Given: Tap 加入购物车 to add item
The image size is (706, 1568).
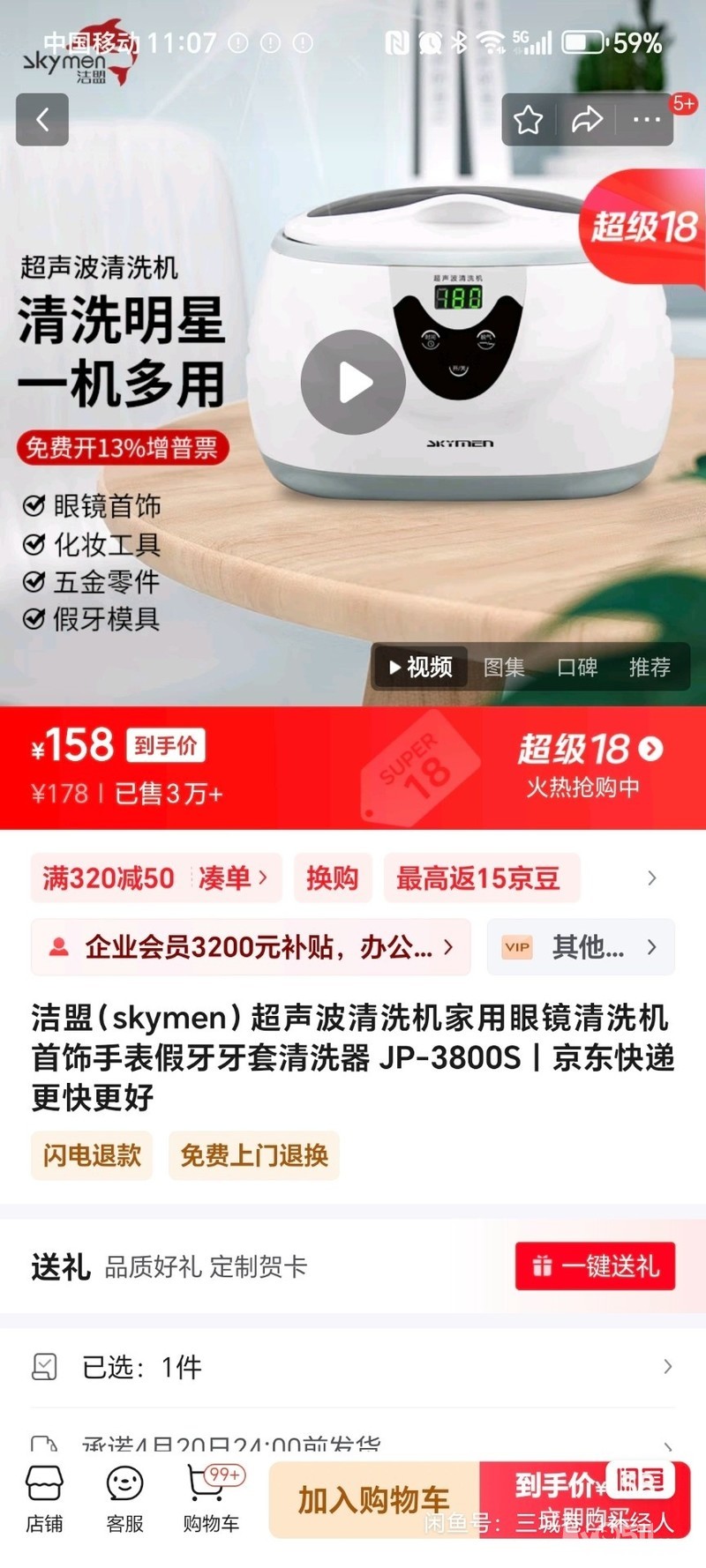Looking at the screenshot, I should coord(374,1500).
